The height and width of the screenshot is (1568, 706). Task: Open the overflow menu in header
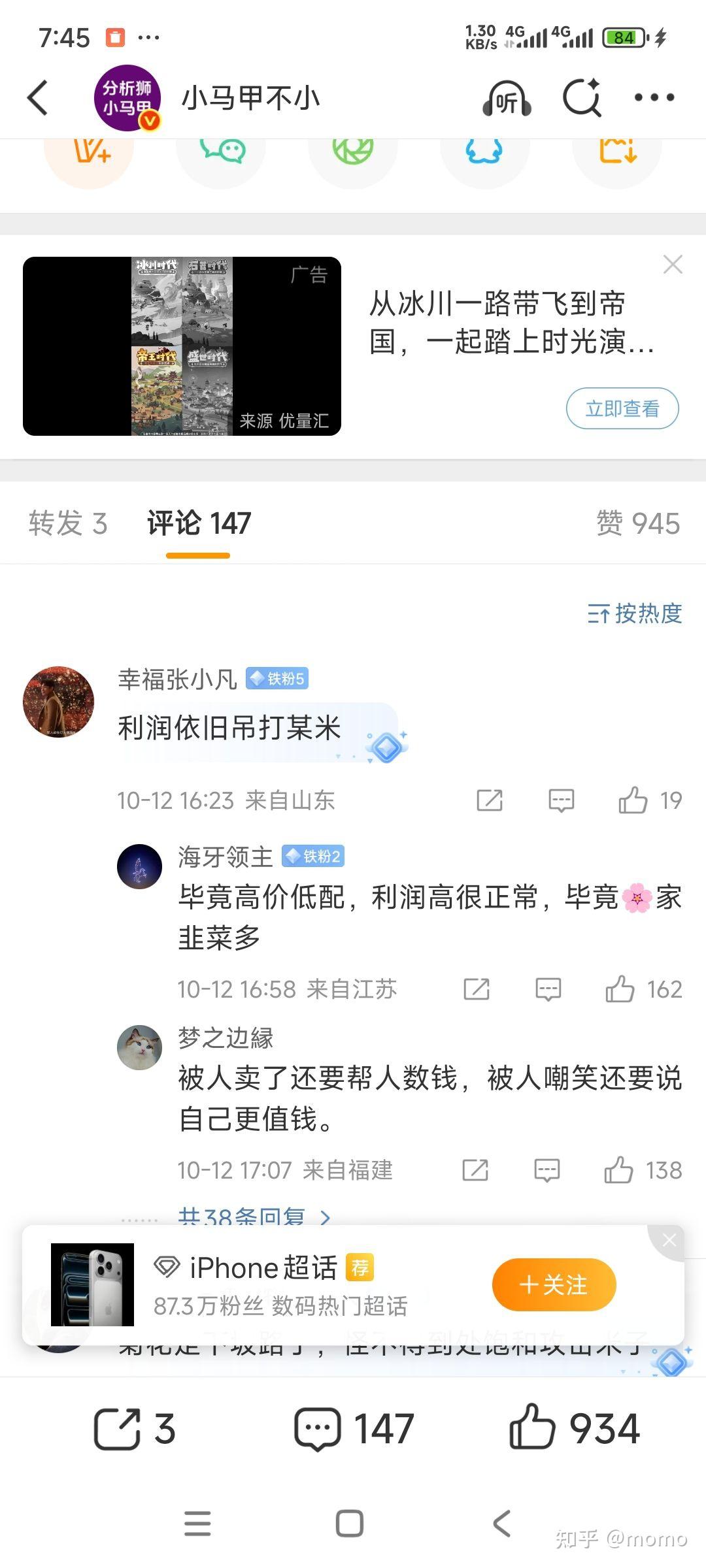click(654, 98)
